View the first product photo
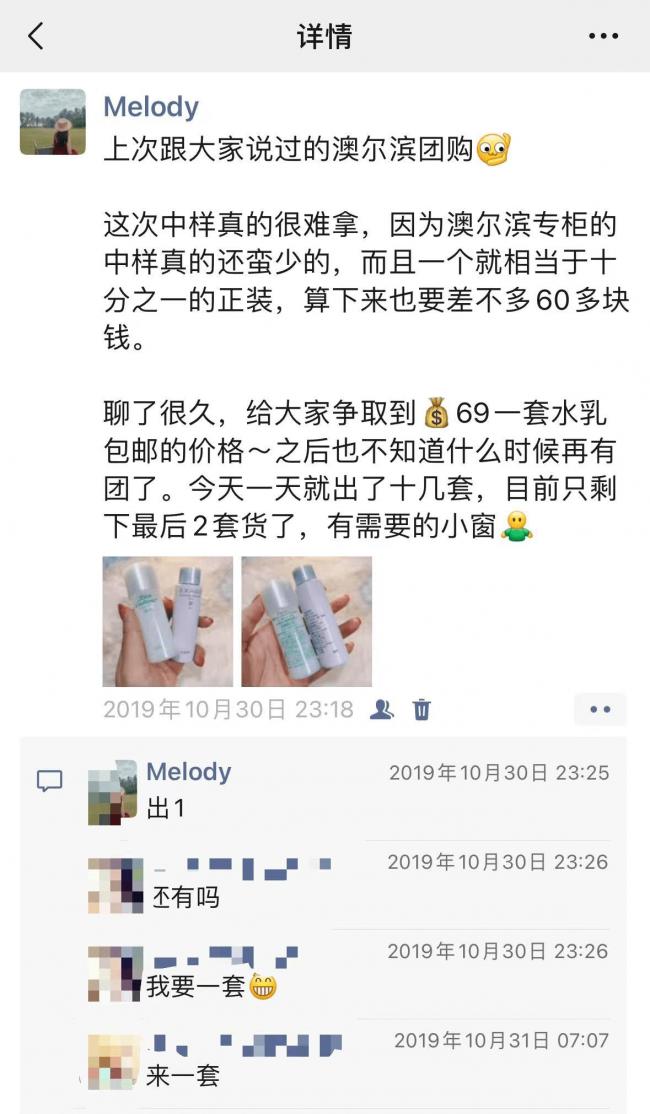650x1114 pixels. (x=168, y=622)
